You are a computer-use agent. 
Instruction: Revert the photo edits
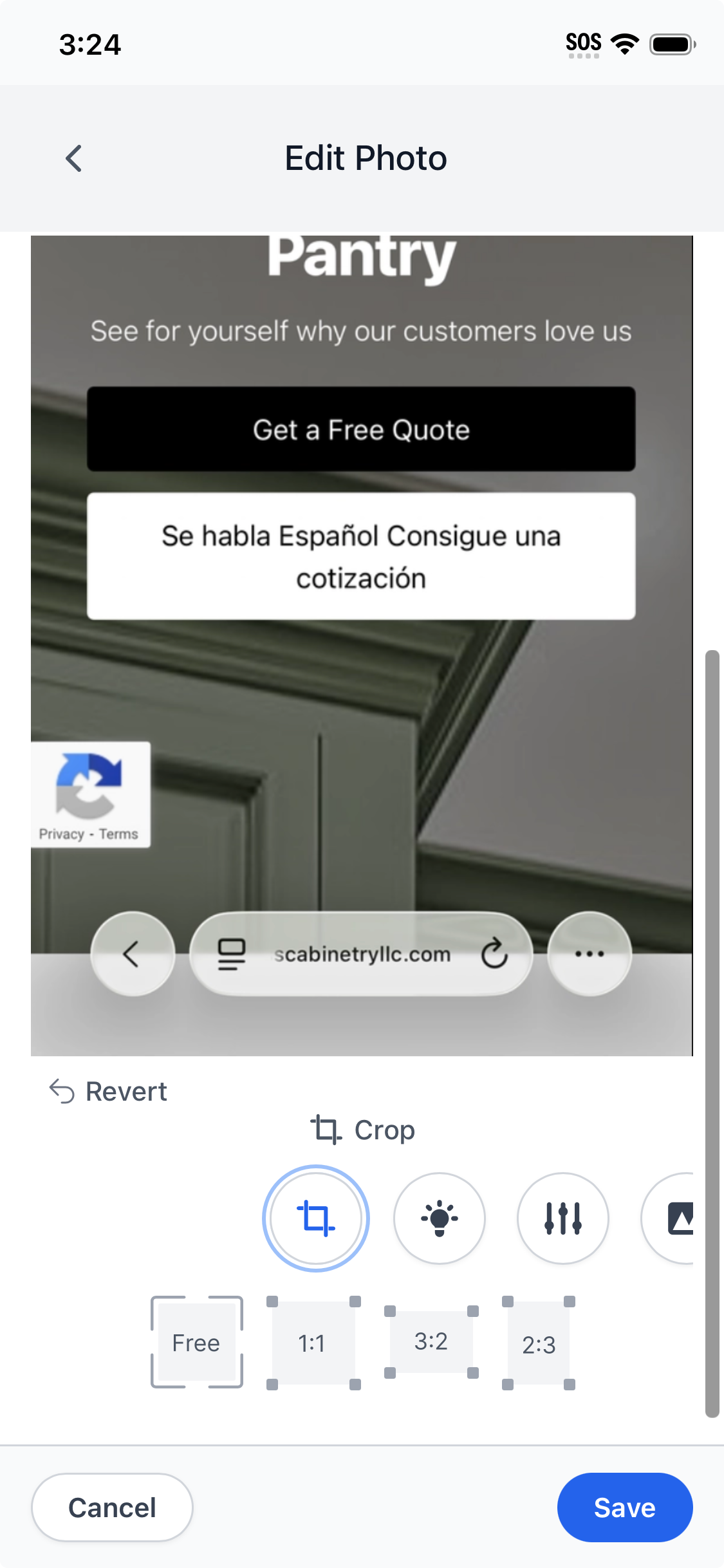click(x=108, y=1091)
